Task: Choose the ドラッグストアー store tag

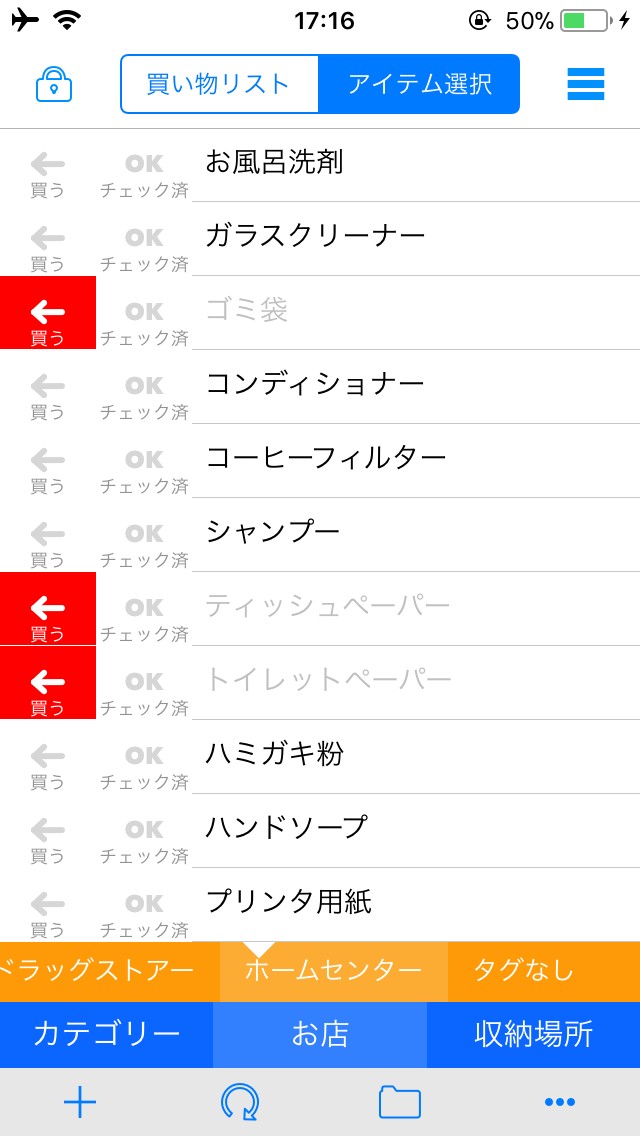Action: tap(100, 970)
